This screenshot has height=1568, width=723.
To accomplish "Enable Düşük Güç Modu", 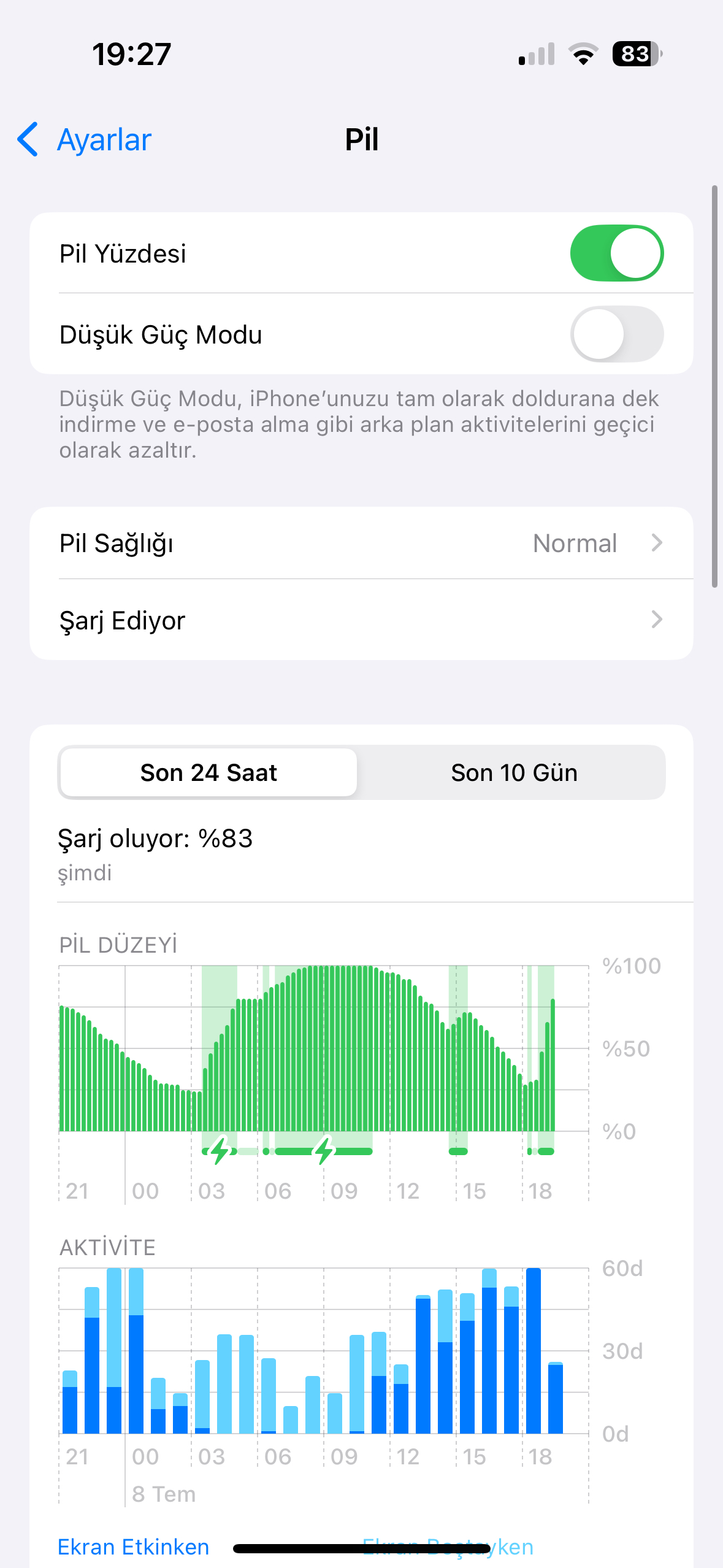I will click(x=616, y=334).
